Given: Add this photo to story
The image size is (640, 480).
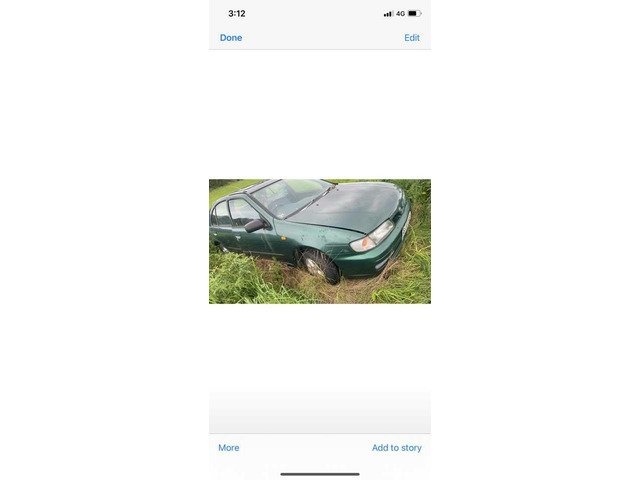Looking at the screenshot, I should pos(397,448).
